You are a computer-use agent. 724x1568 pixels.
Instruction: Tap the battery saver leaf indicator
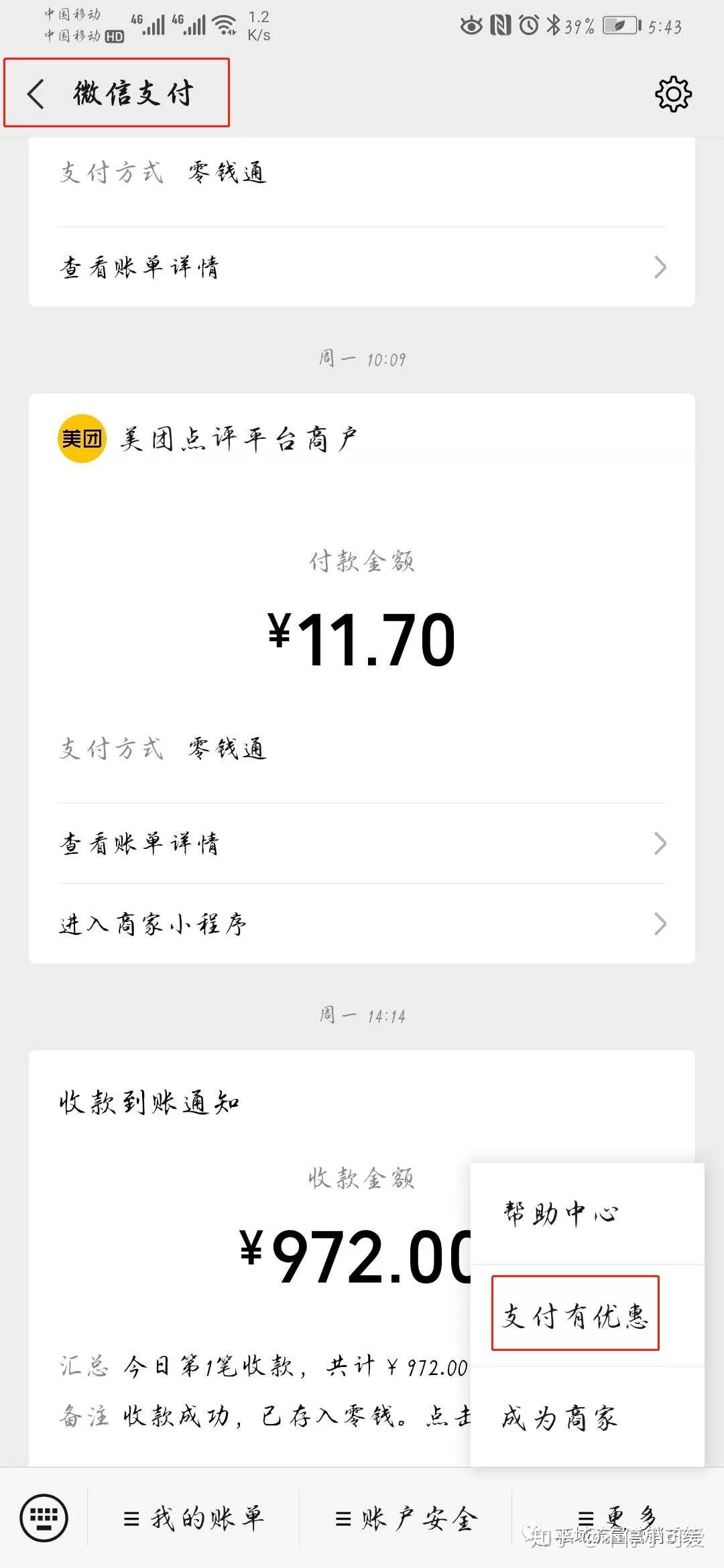[620, 25]
